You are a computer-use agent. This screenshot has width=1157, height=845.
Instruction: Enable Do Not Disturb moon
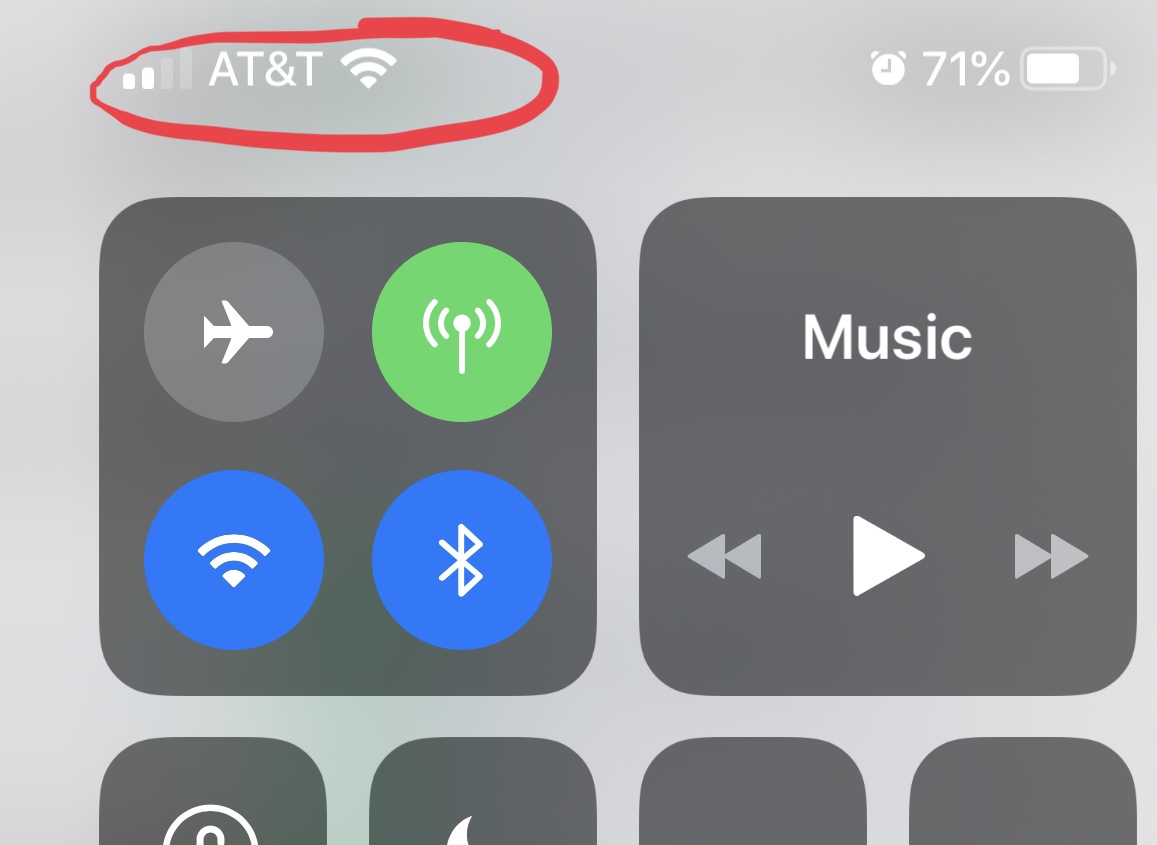coord(481,800)
